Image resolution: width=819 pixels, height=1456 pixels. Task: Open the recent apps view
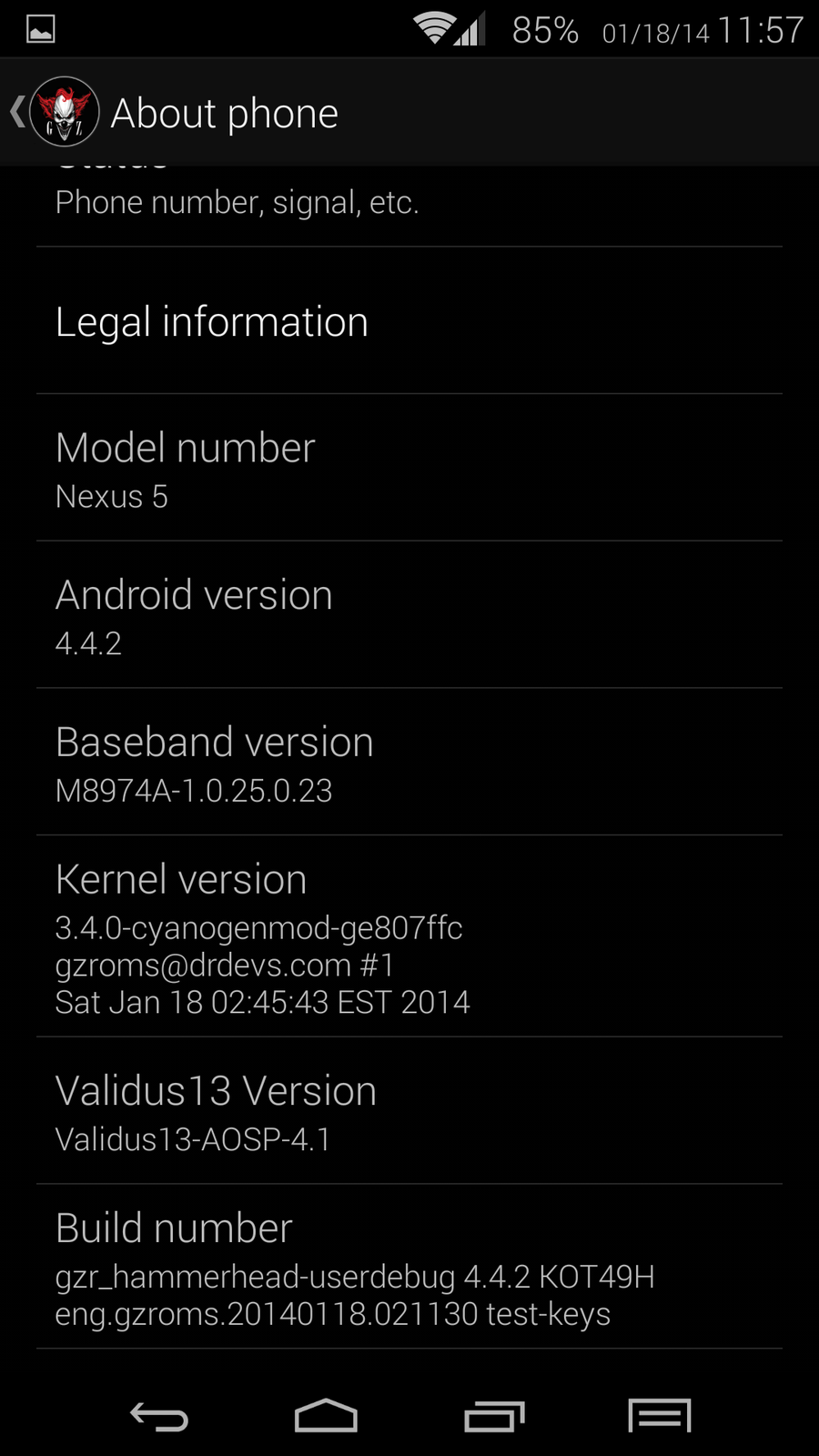pyautogui.click(x=494, y=1416)
